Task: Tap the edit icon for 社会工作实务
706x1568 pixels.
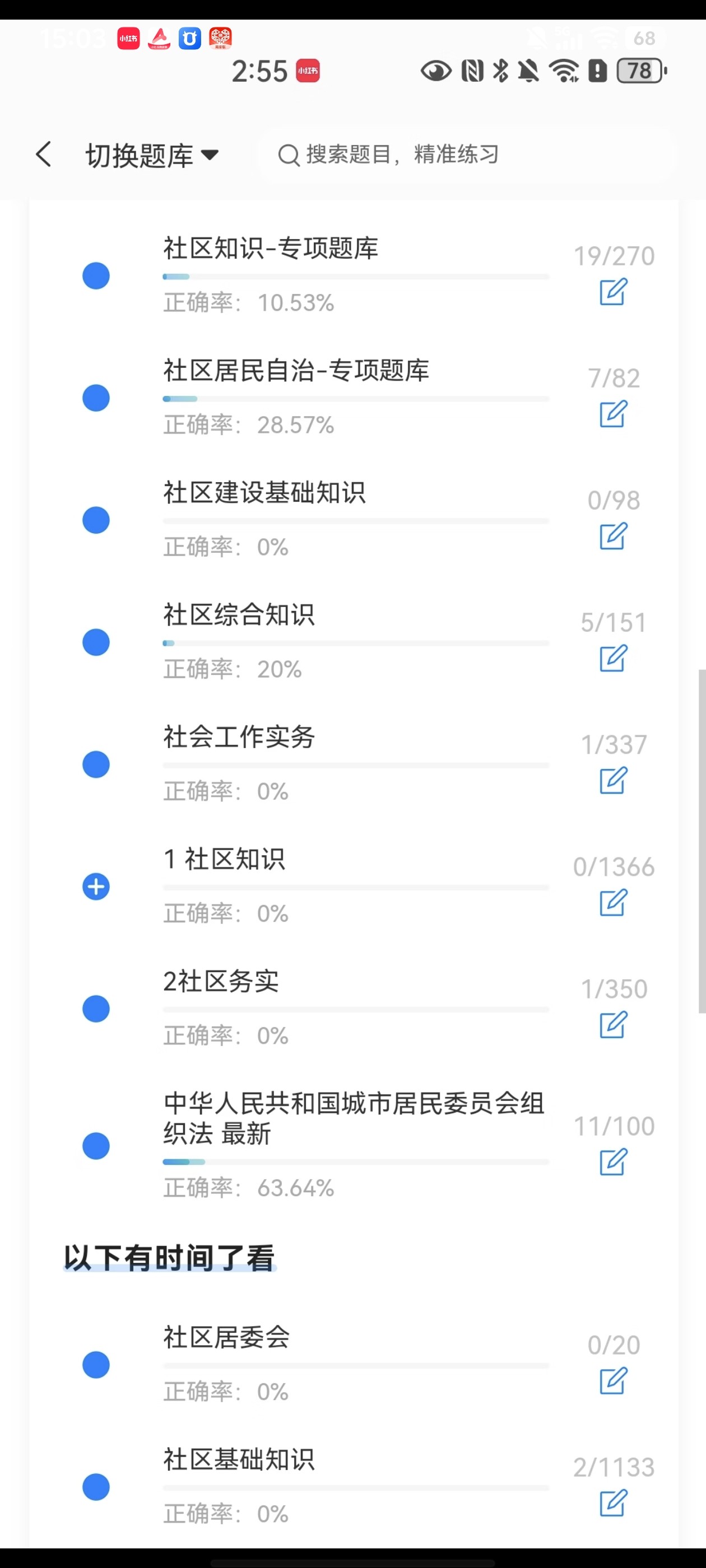Action: click(x=613, y=780)
